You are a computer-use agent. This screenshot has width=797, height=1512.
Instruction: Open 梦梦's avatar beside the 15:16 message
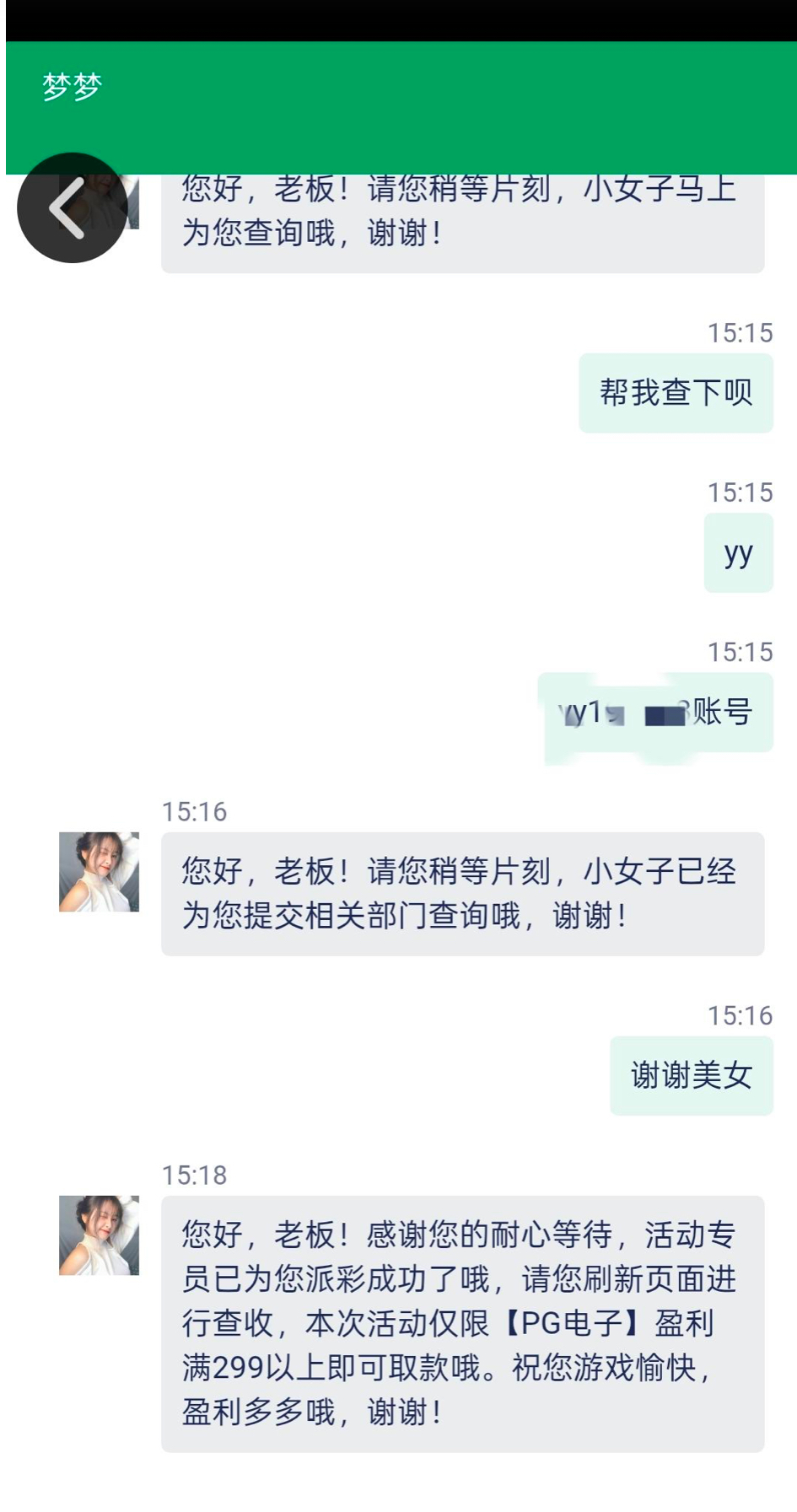click(99, 872)
